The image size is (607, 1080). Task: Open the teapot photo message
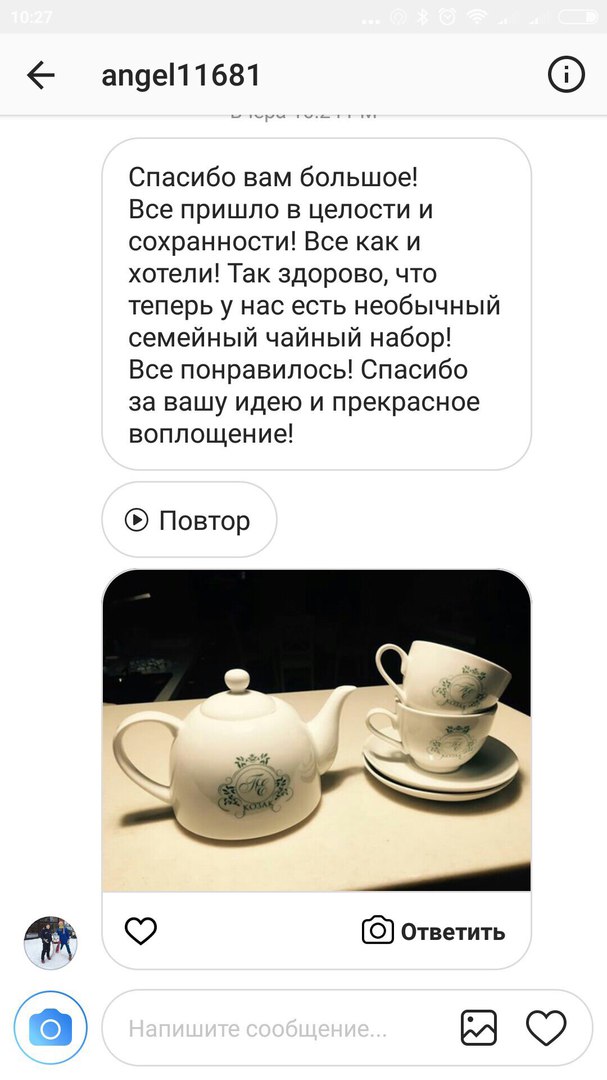coord(316,731)
